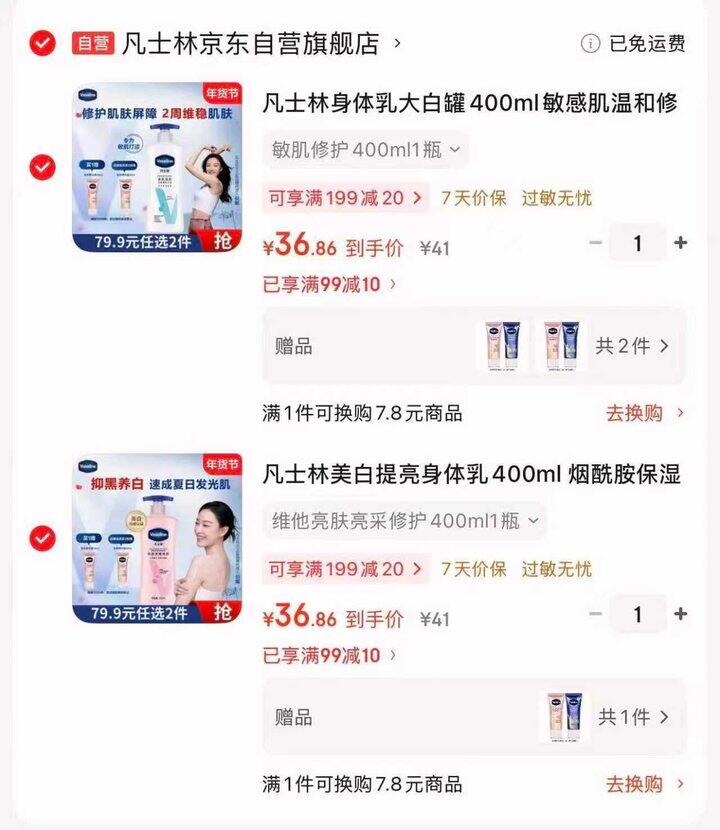The image size is (720, 830).
Task: Increase the quantity of 美白提亮身体乳
Action: click(x=681, y=614)
